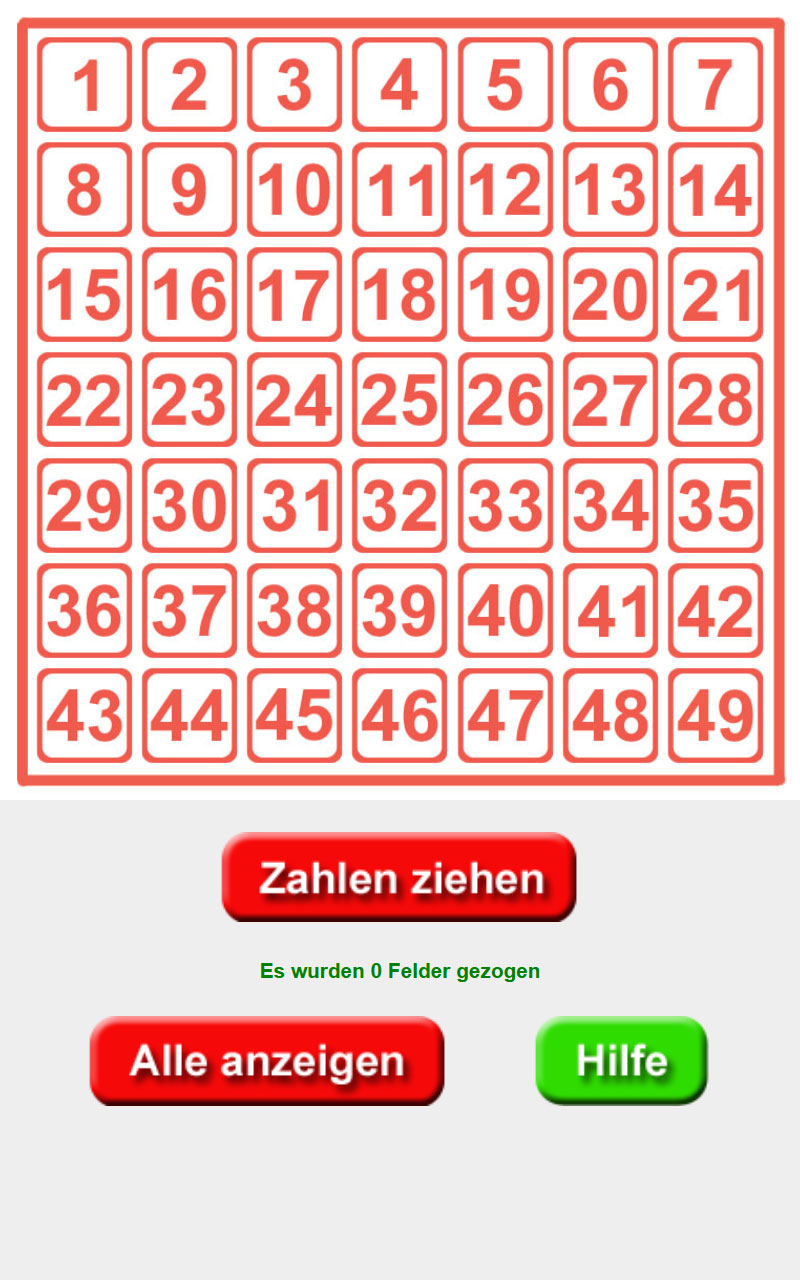Choose number 31 on the grid
Image resolution: width=800 pixels, height=1280 pixels.
(x=294, y=506)
